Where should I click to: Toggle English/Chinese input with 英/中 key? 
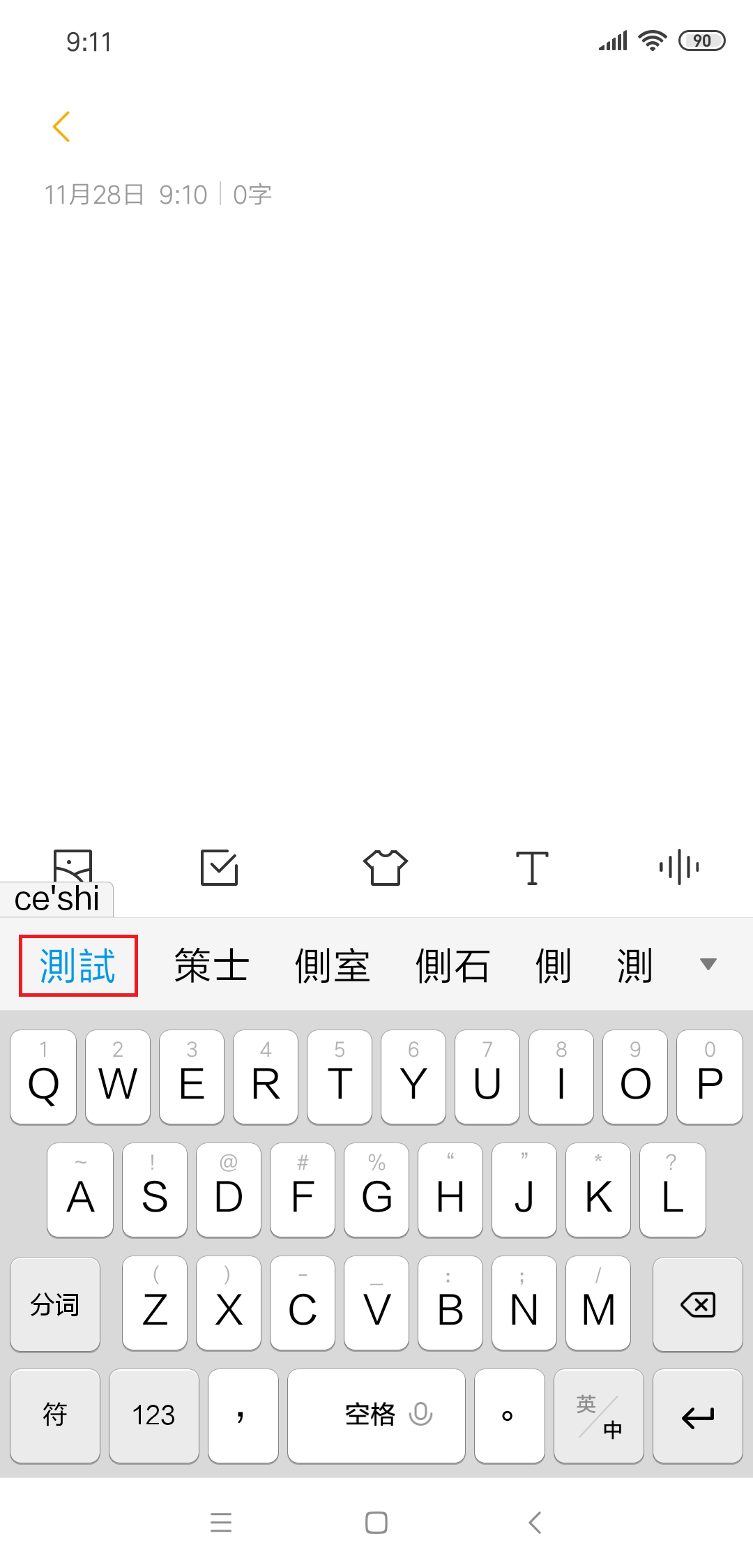pos(599,1415)
